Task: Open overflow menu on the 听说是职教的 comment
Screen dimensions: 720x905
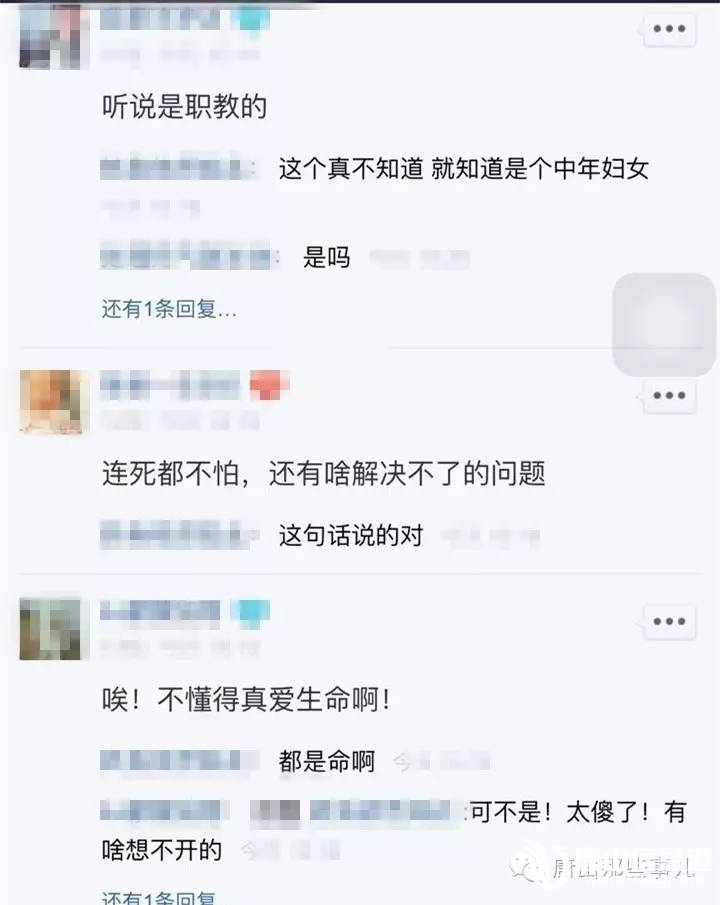Action: click(668, 29)
